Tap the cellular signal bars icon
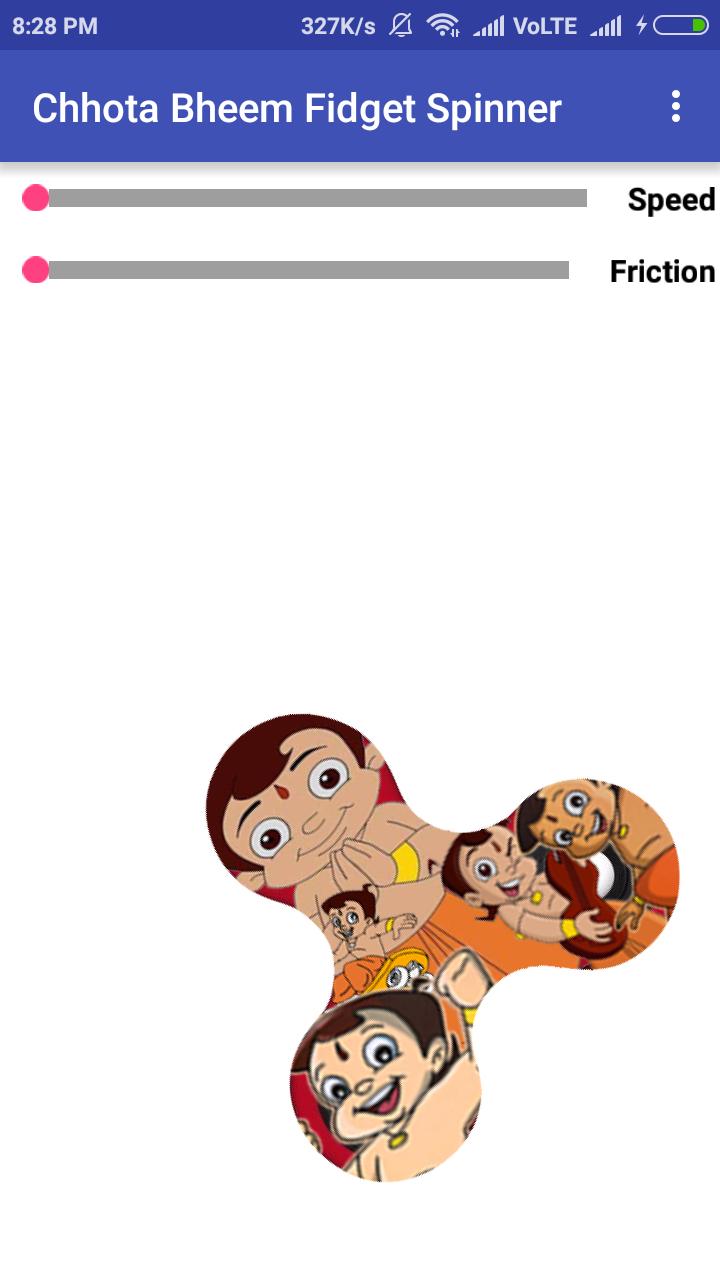The image size is (720, 1280). [x=489, y=25]
